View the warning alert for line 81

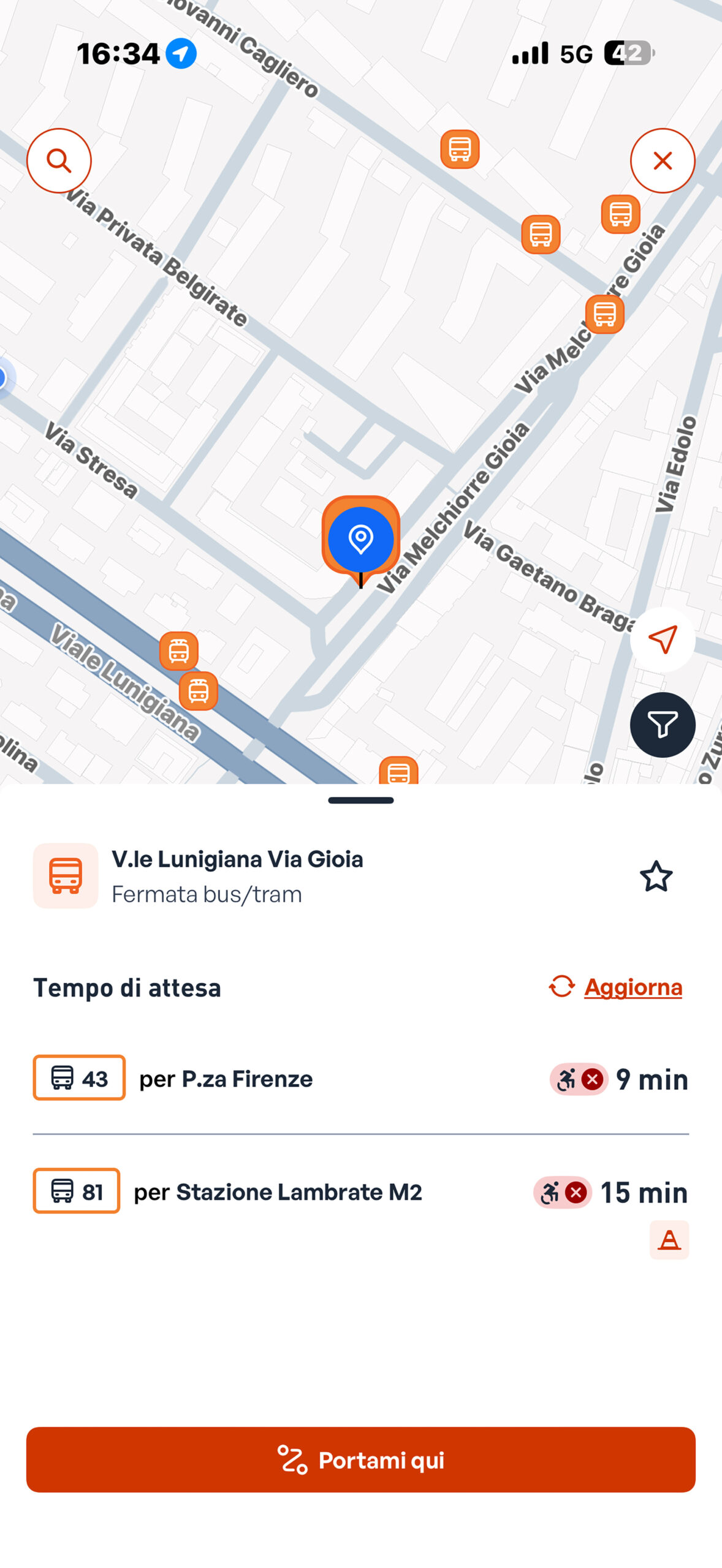tap(669, 1240)
